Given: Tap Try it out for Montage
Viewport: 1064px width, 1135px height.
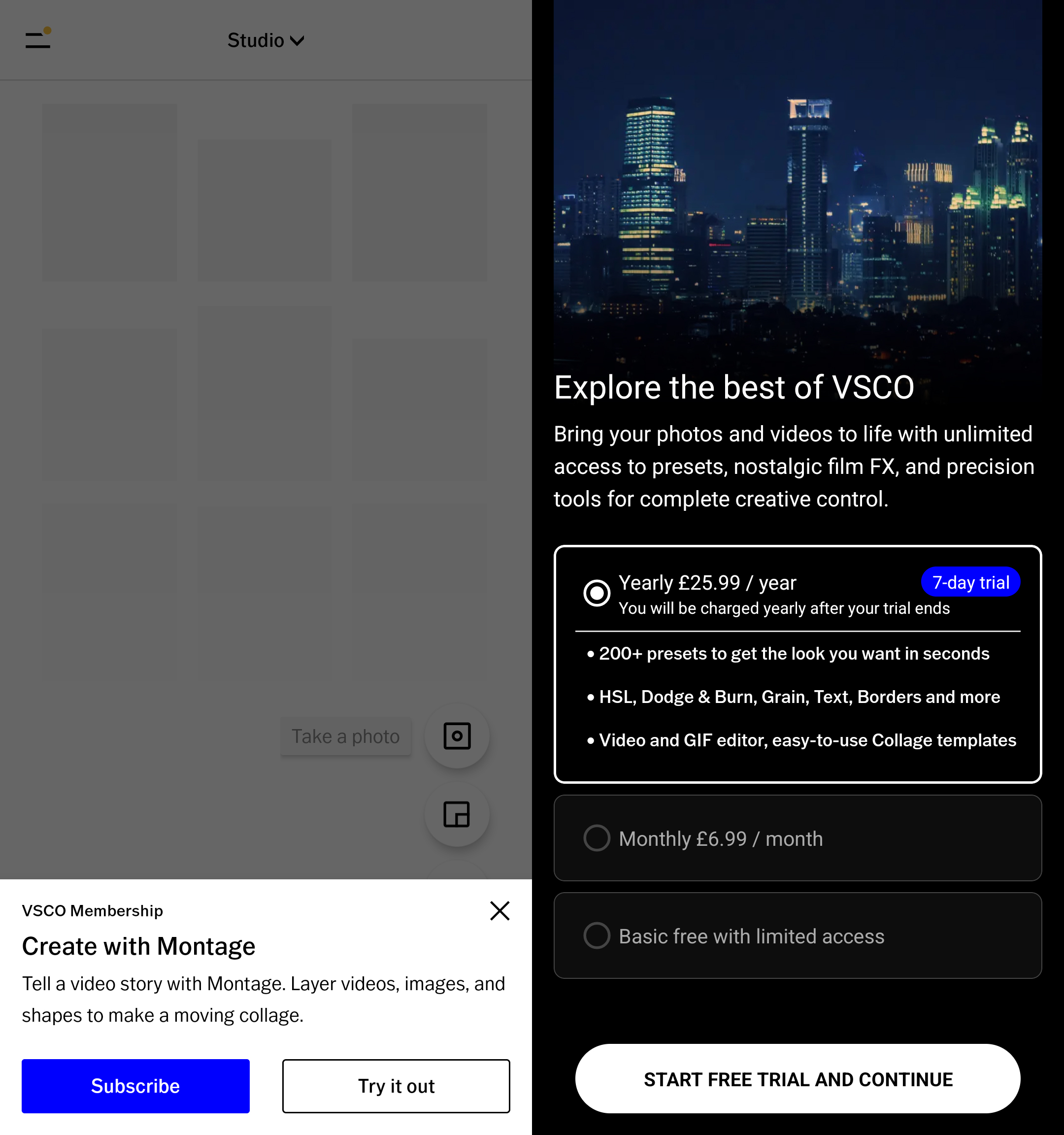Looking at the screenshot, I should 396,1085.
